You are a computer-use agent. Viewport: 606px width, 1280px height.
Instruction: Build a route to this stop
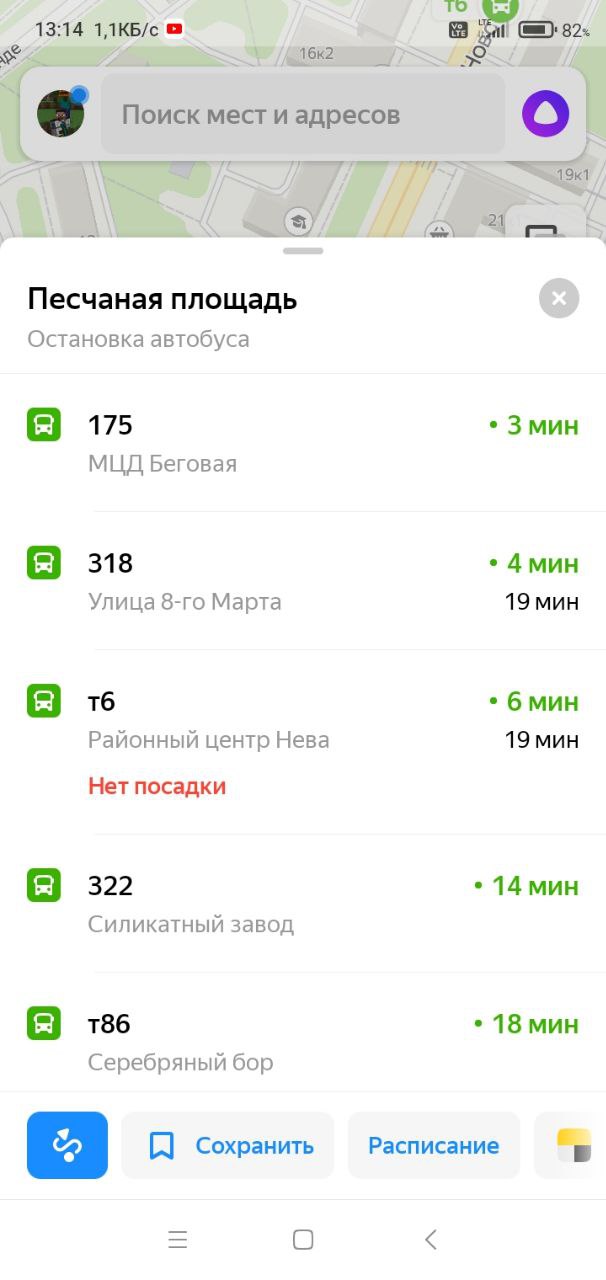pyautogui.click(x=67, y=1145)
